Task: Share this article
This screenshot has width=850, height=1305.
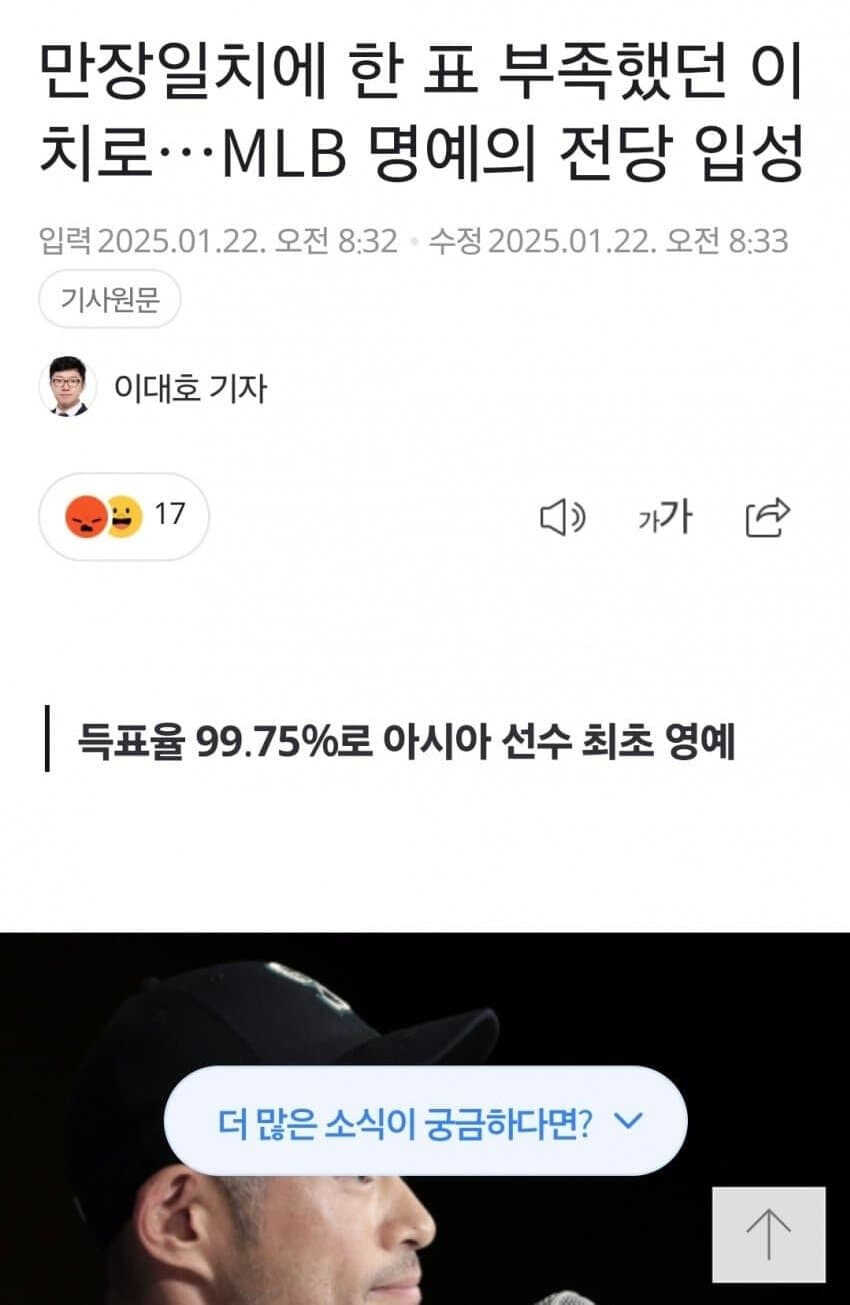Action: pyautogui.click(x=768, y=517)
